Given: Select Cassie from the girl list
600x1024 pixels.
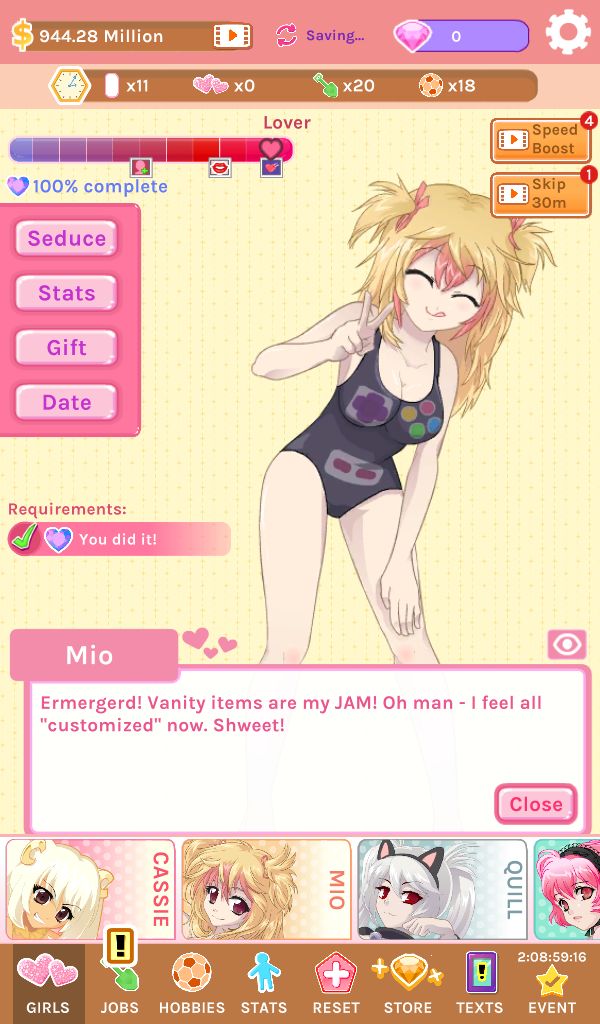Looking at the screenshot, I should click(90, 889).
